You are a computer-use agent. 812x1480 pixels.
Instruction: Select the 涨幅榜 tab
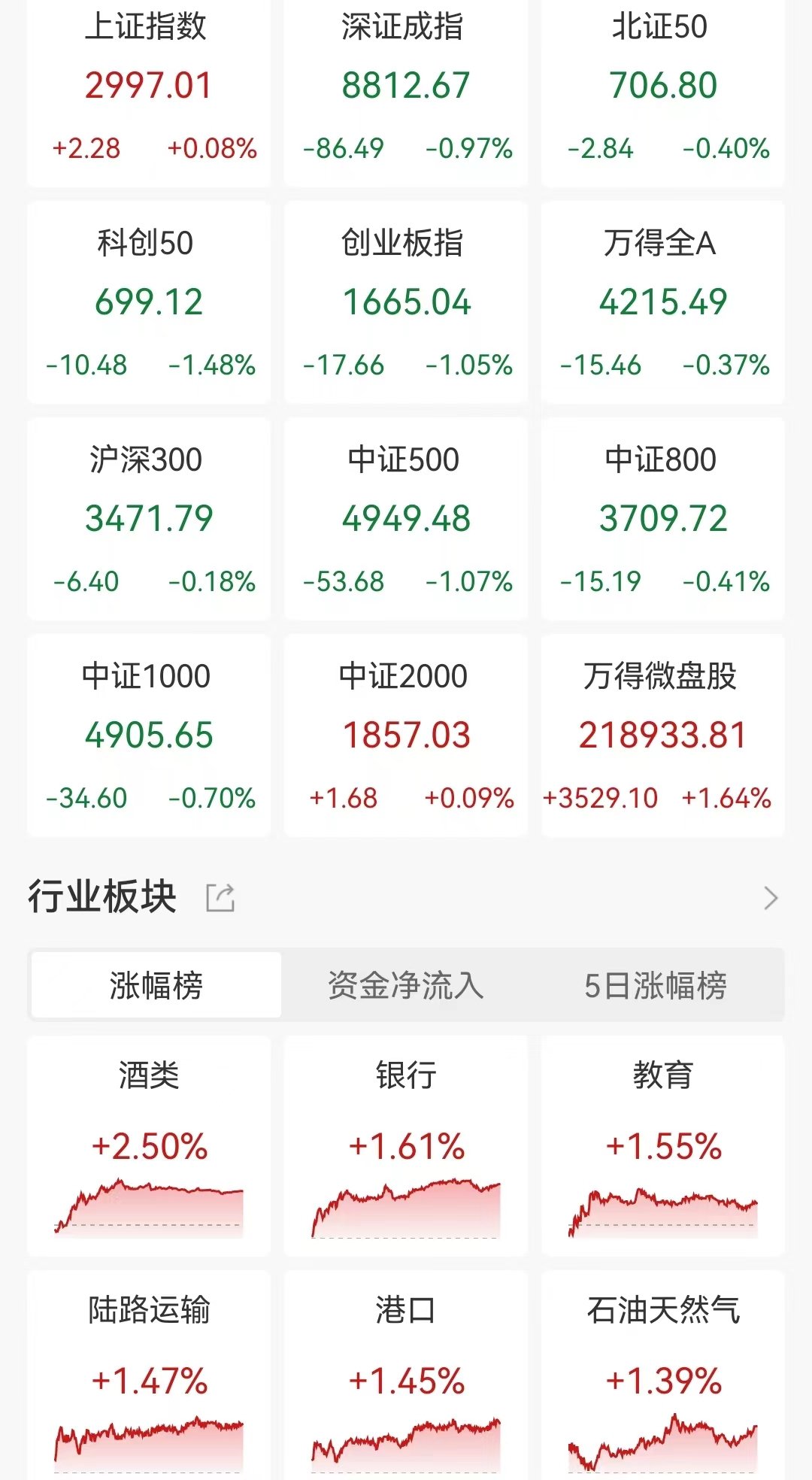[156, 985]
